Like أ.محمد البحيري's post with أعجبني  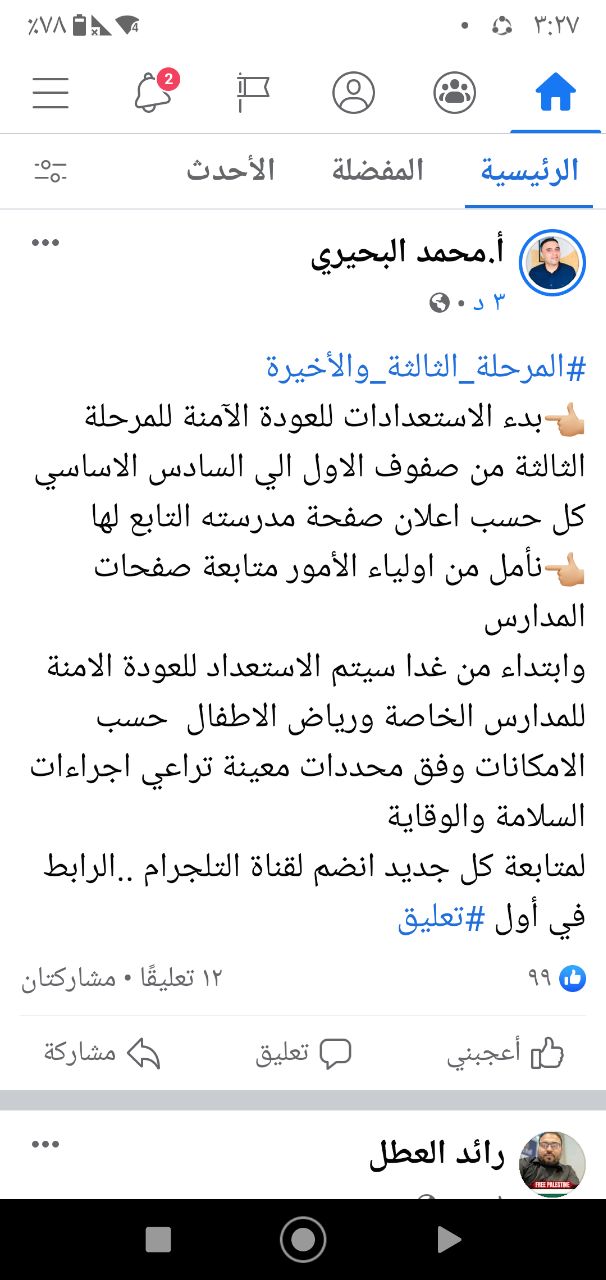(505, 1053)
